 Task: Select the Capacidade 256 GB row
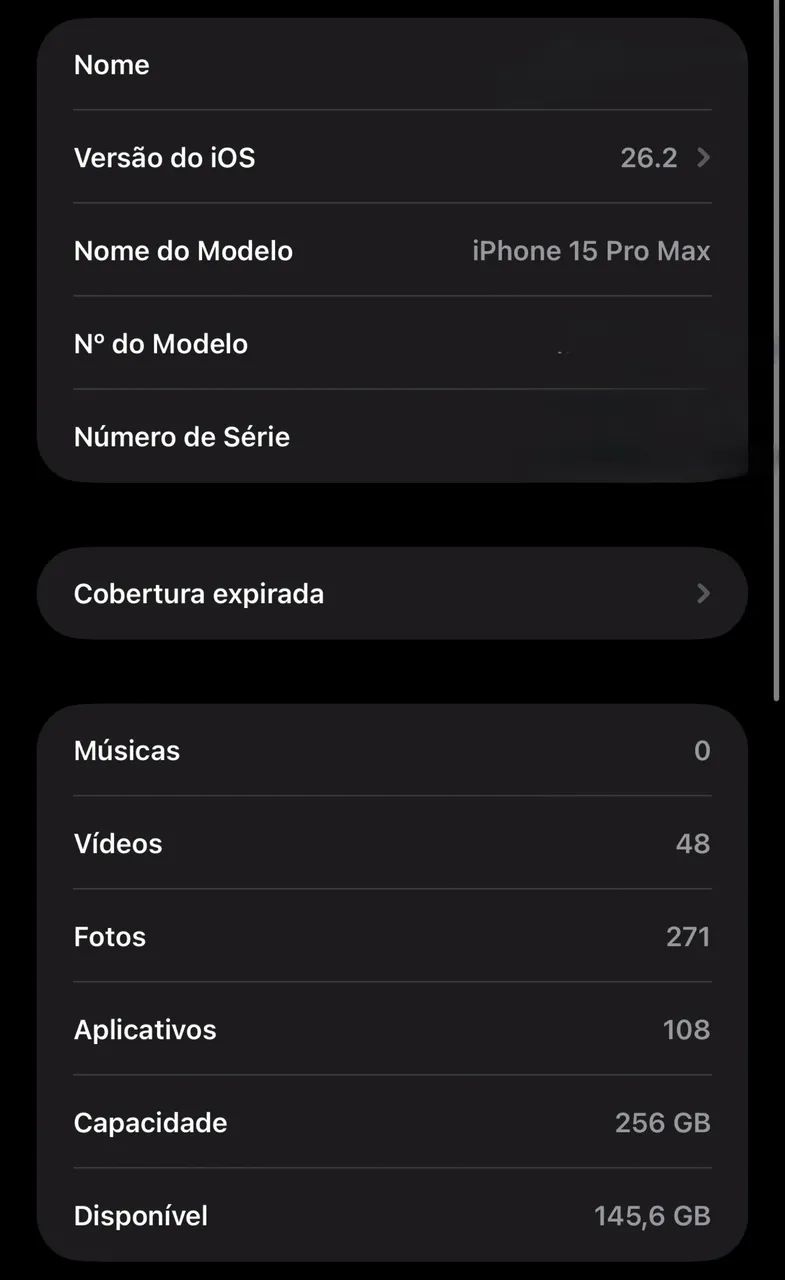tap(392, 1122)
